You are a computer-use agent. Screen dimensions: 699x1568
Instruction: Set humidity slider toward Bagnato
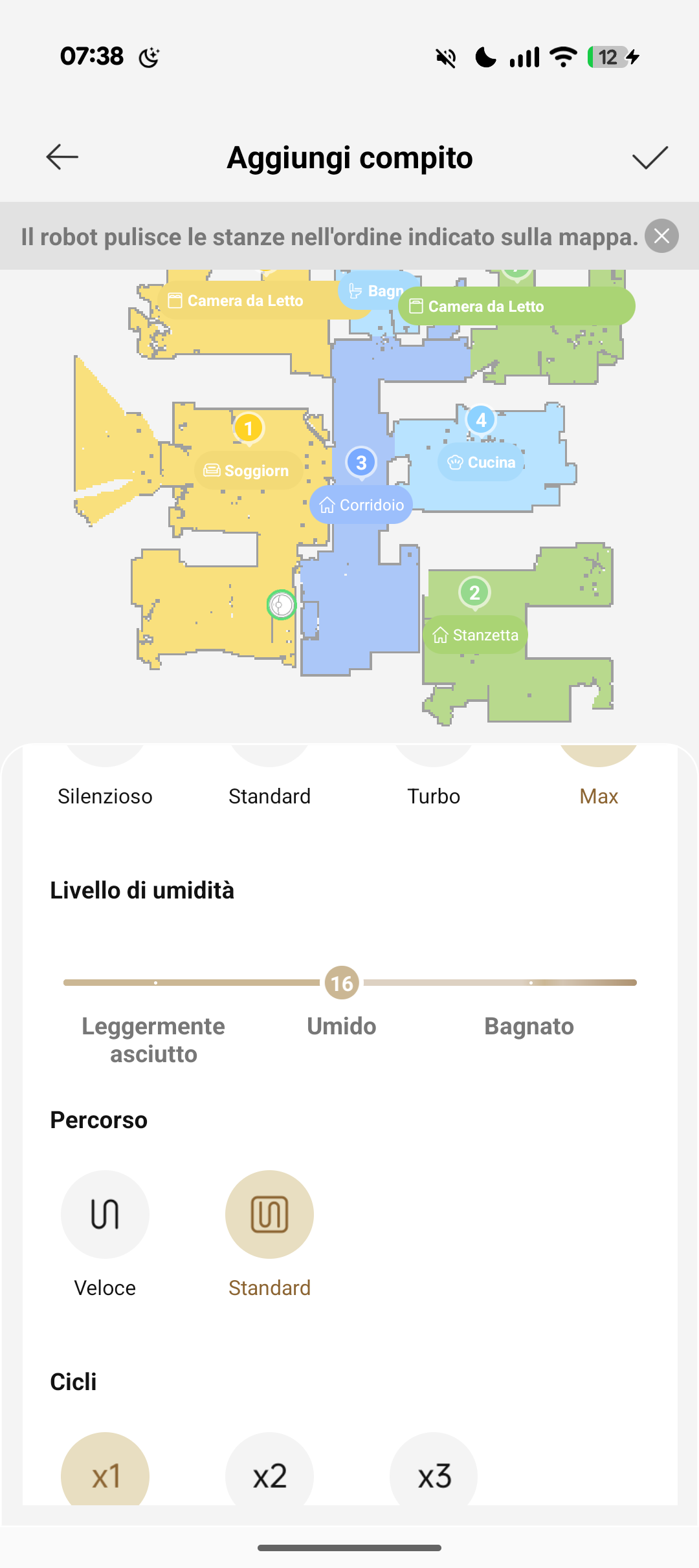click(x=531, y=983)
